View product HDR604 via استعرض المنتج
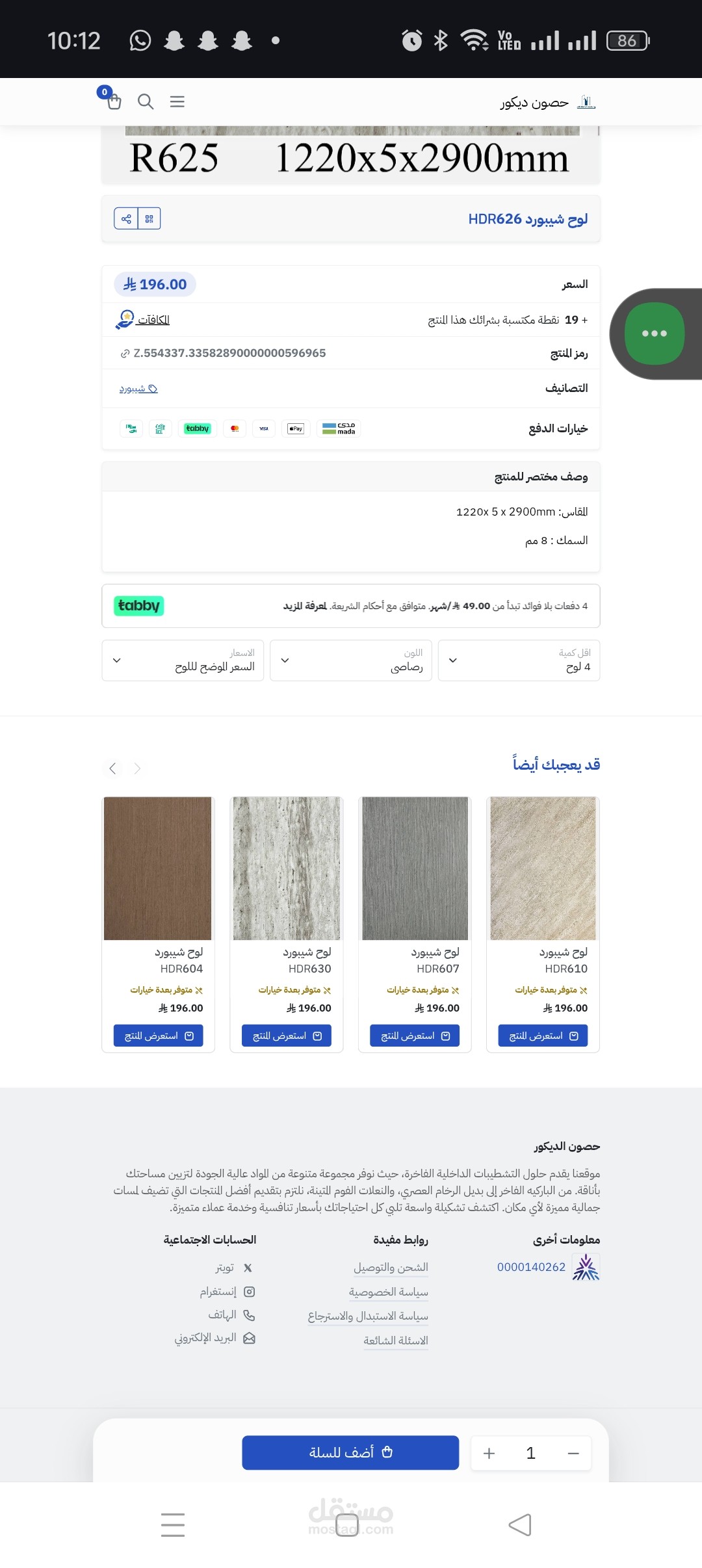The image size is (702, 1568). [x=158, y=1036]
